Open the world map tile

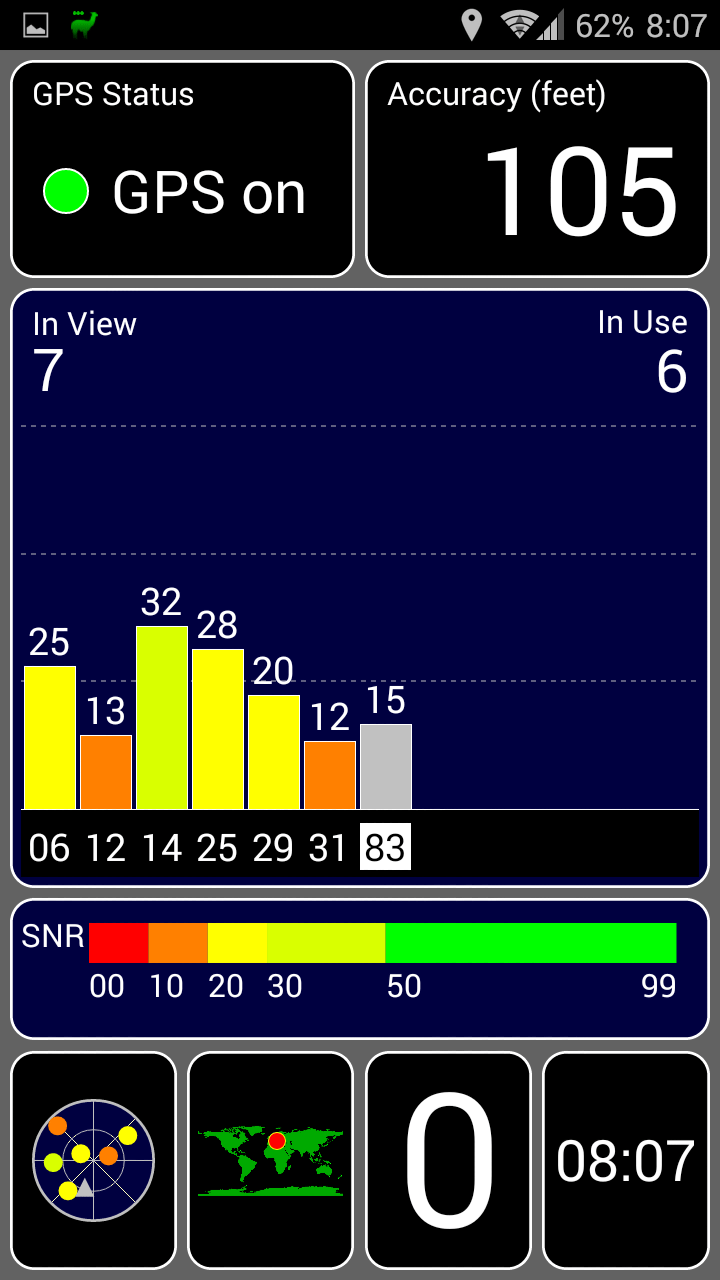tap(270, 1160)
